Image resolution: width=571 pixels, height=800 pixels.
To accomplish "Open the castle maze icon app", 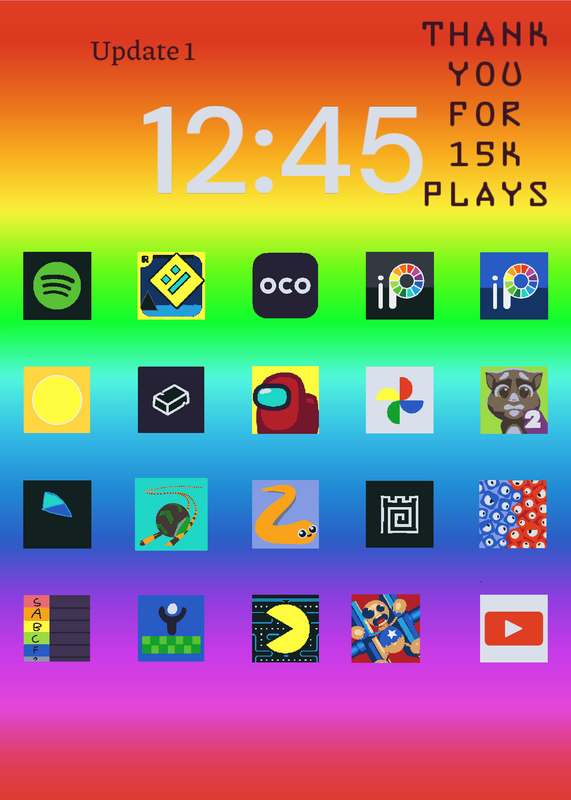I will [x=400, y=514].
